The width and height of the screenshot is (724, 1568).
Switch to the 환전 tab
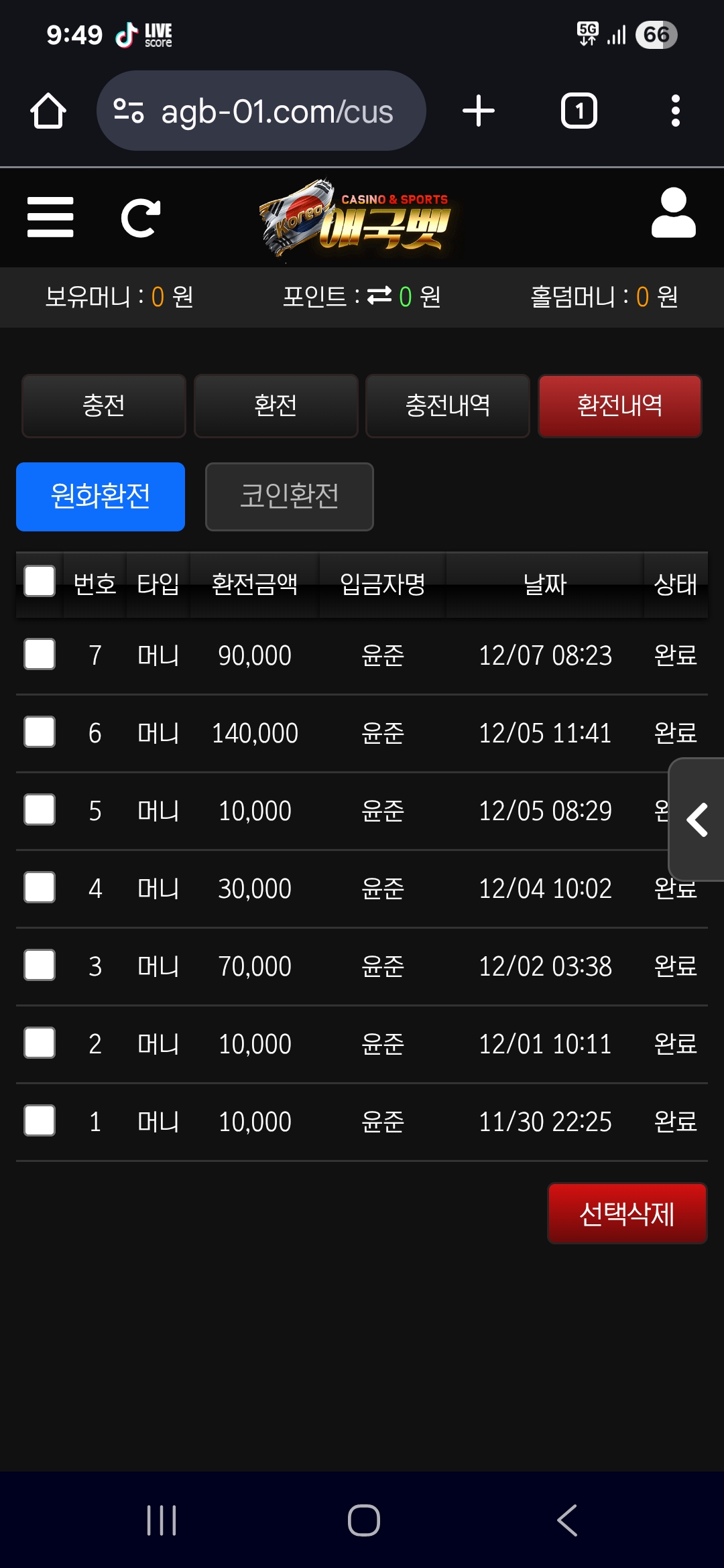click(276, 405)
